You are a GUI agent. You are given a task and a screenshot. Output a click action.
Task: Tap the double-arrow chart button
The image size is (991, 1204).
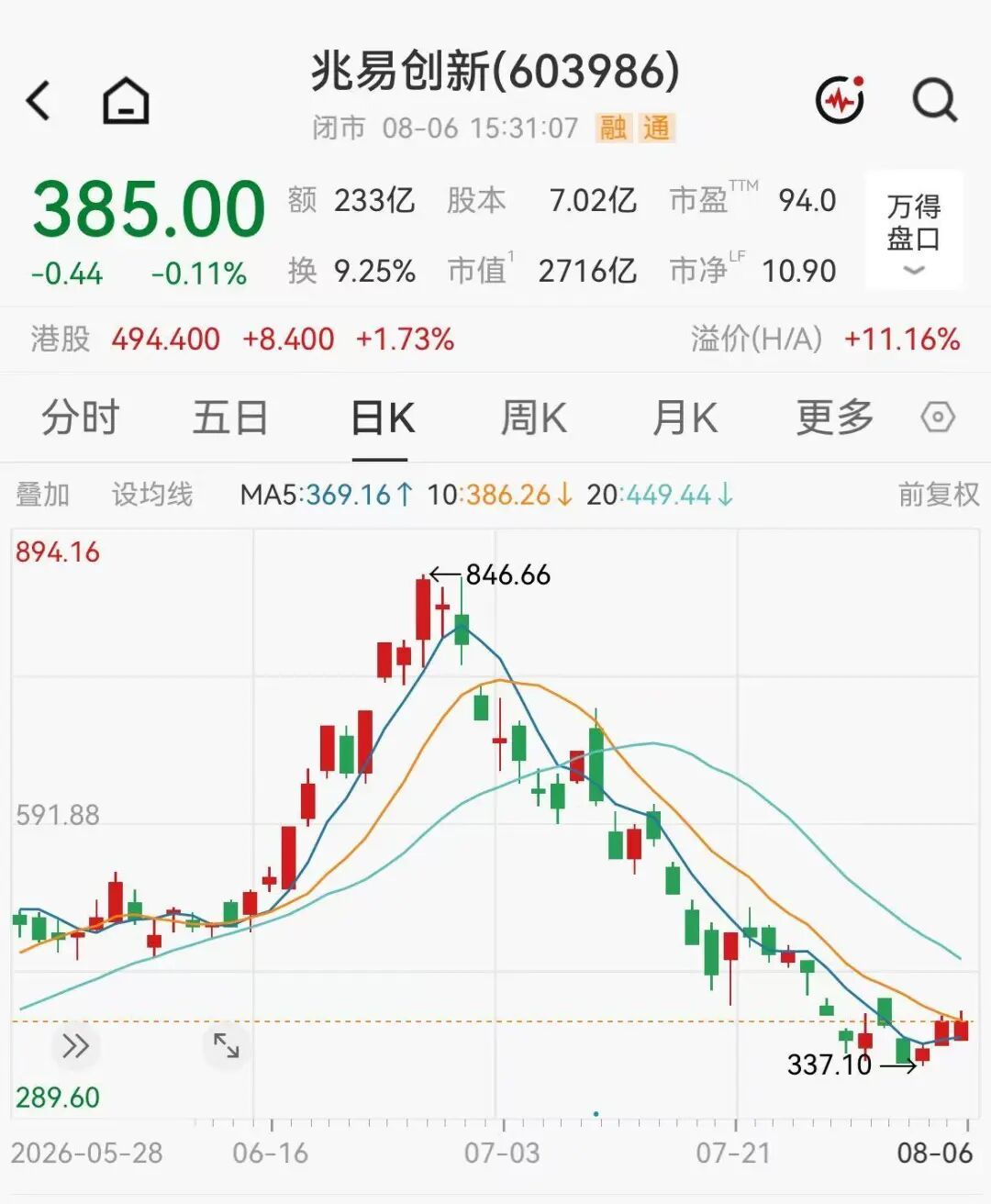[x=75, y=1046]
